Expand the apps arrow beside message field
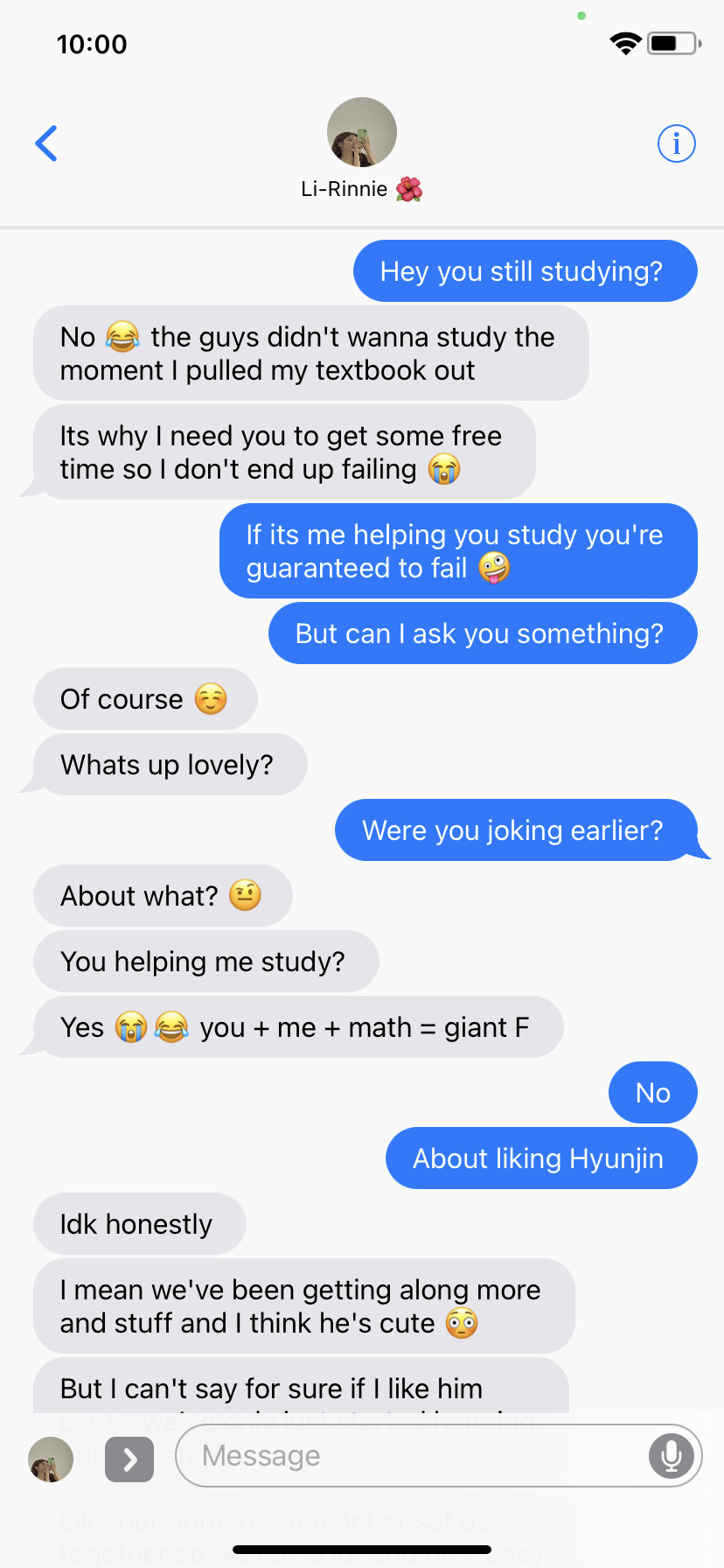 (129, 1459)
